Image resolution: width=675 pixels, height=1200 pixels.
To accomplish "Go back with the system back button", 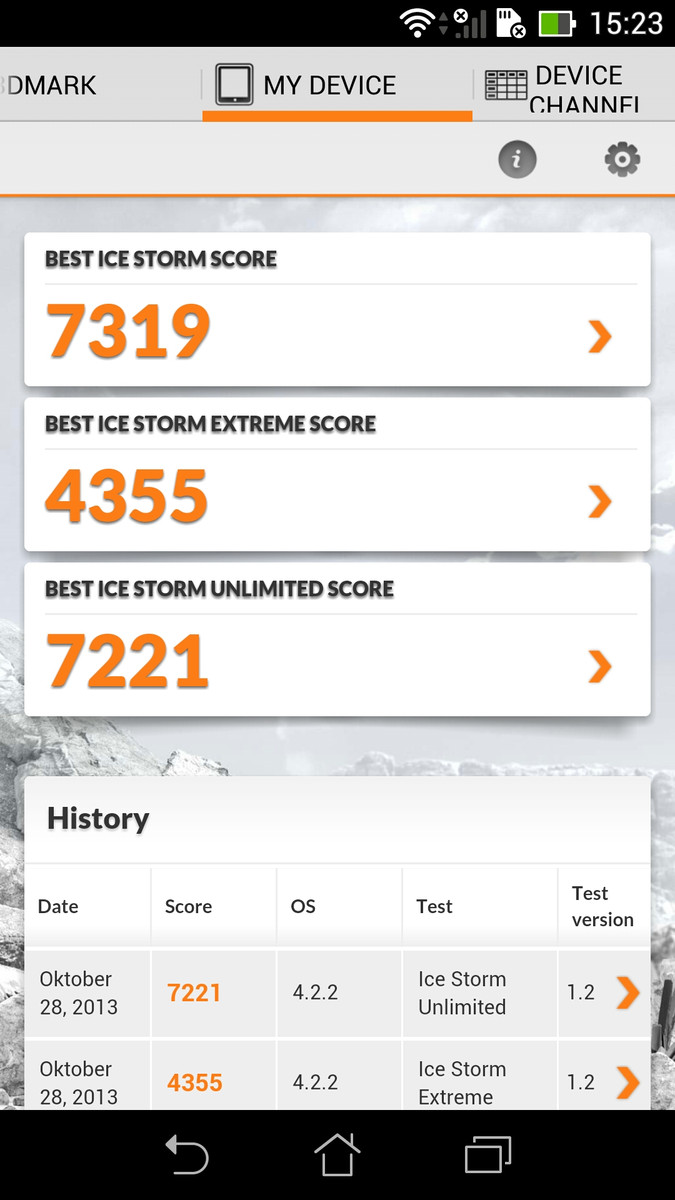I will (x=187, y=1156).
